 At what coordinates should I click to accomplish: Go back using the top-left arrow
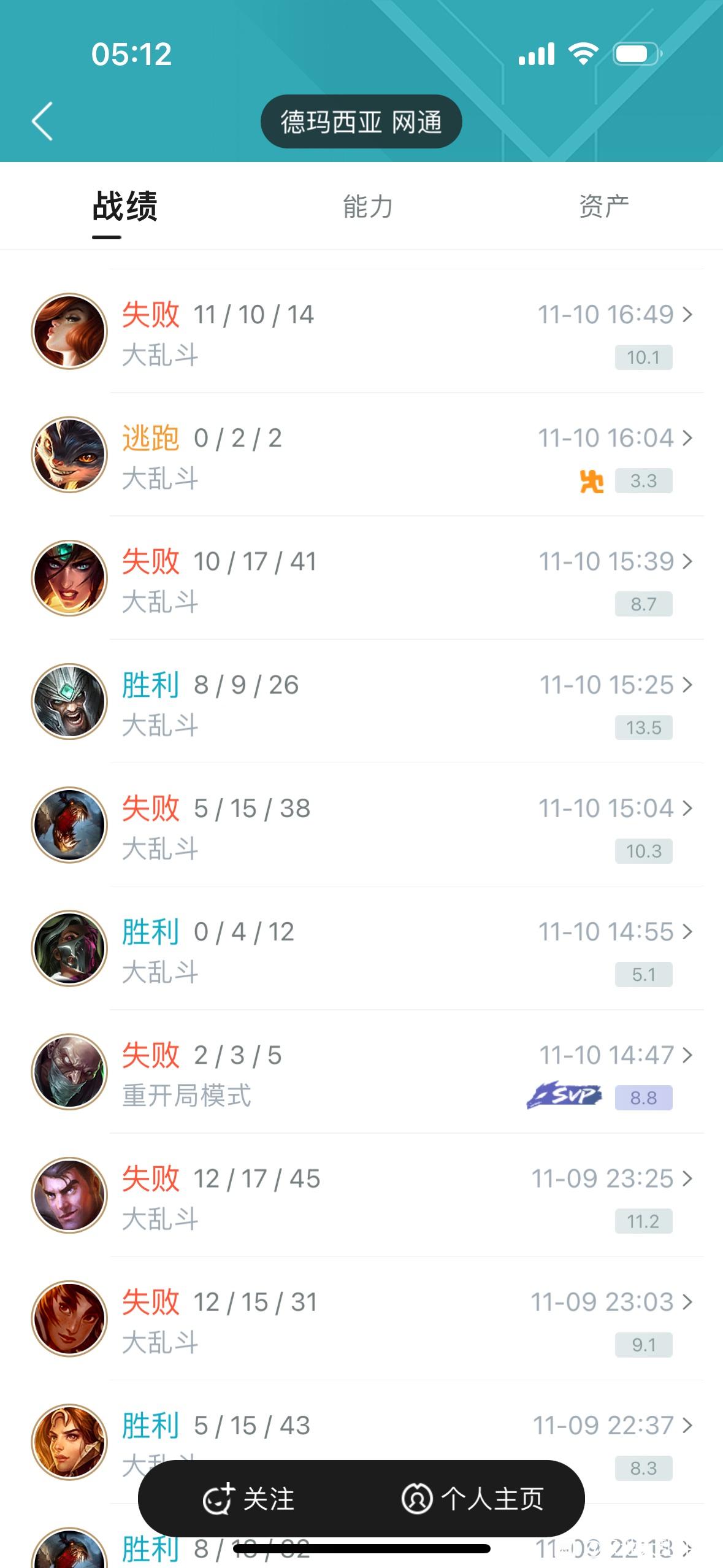click(x=42, y=121)
